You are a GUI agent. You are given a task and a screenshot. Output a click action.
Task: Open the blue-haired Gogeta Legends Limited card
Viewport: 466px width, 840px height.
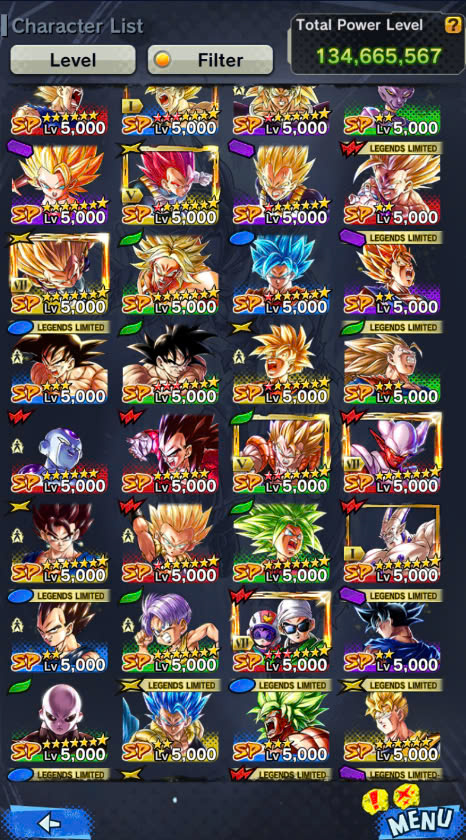pyautogui.click(x=170, y=722)
